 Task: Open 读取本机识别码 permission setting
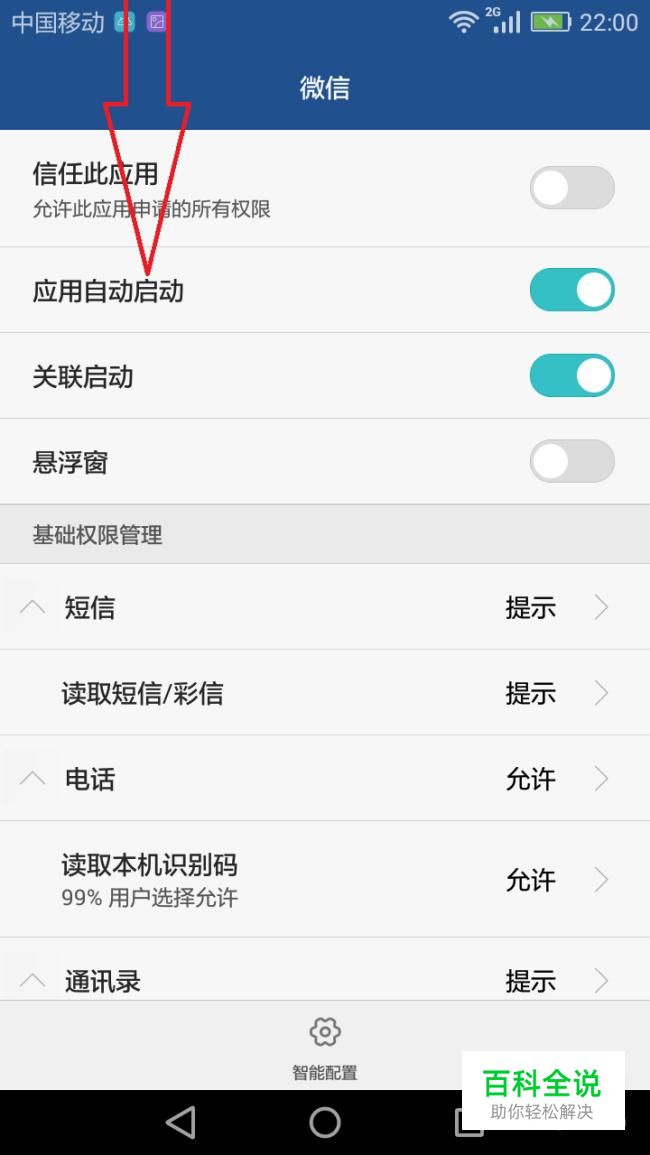325,880
